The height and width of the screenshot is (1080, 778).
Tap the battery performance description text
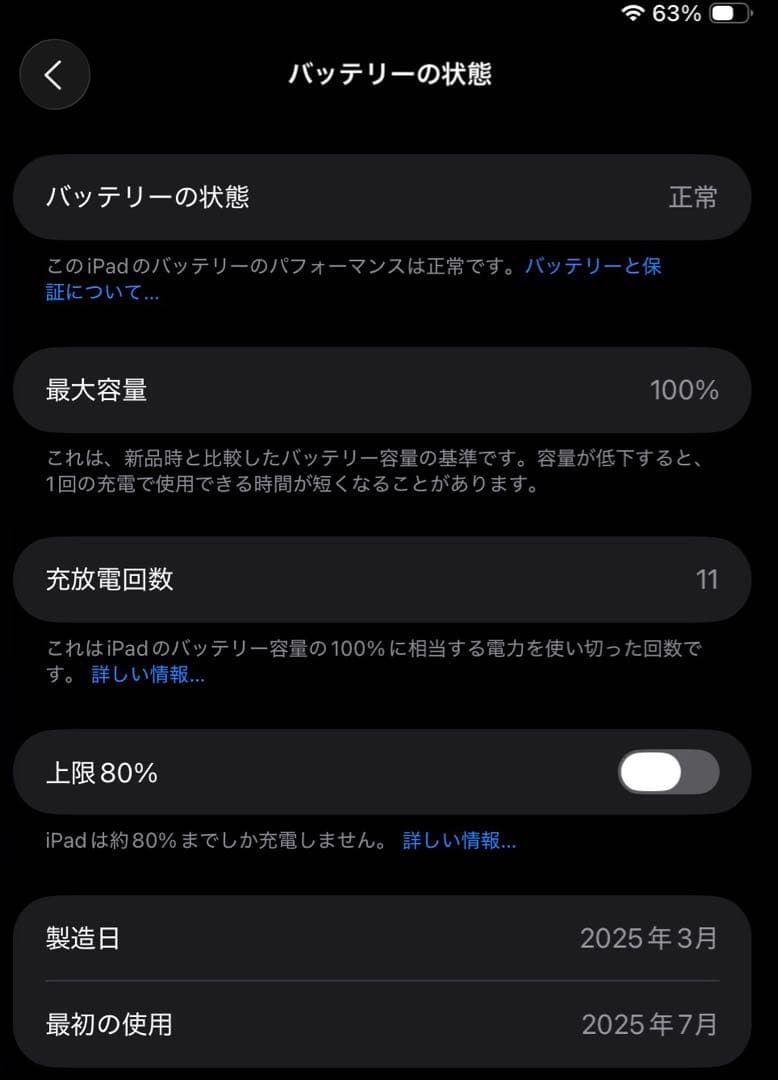(350, 279)
